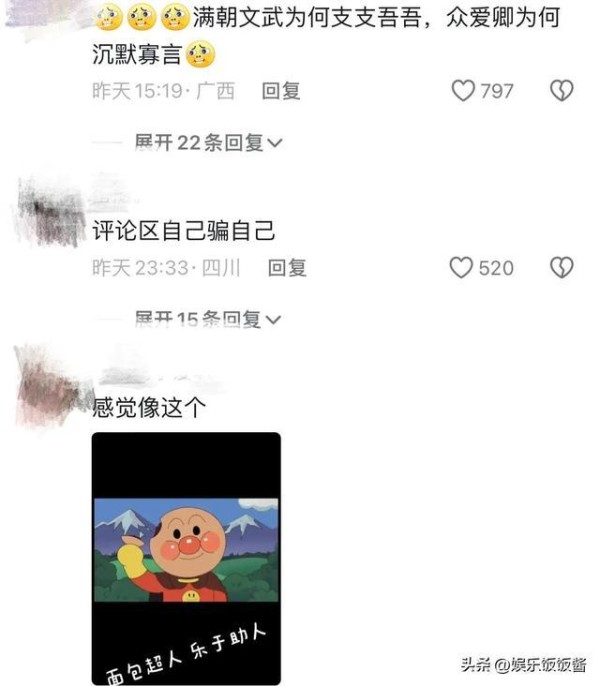Dislike the comment 评论区自己骗自己
Screen dimensions: 600x686
(562, 268)
